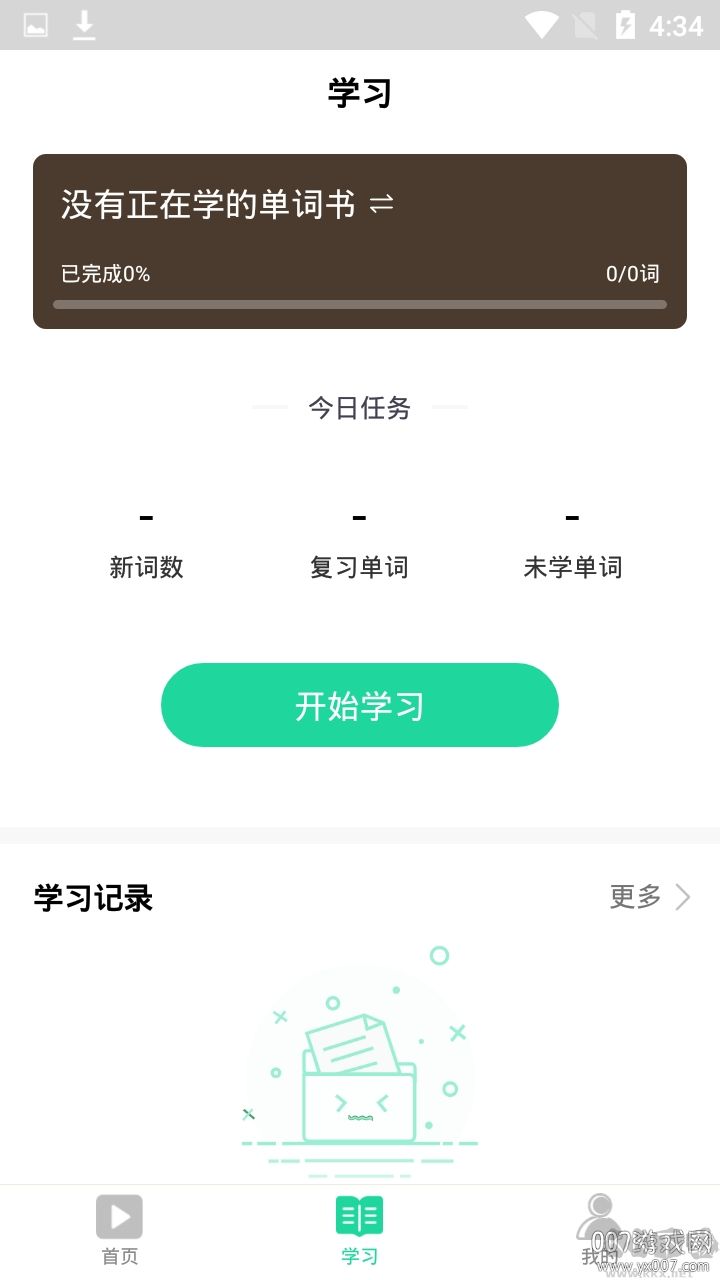Viewport: 720px width, 1280px height.
Task: Tap the 学习 open-book tab icon
Action: tap(359, 1215)
